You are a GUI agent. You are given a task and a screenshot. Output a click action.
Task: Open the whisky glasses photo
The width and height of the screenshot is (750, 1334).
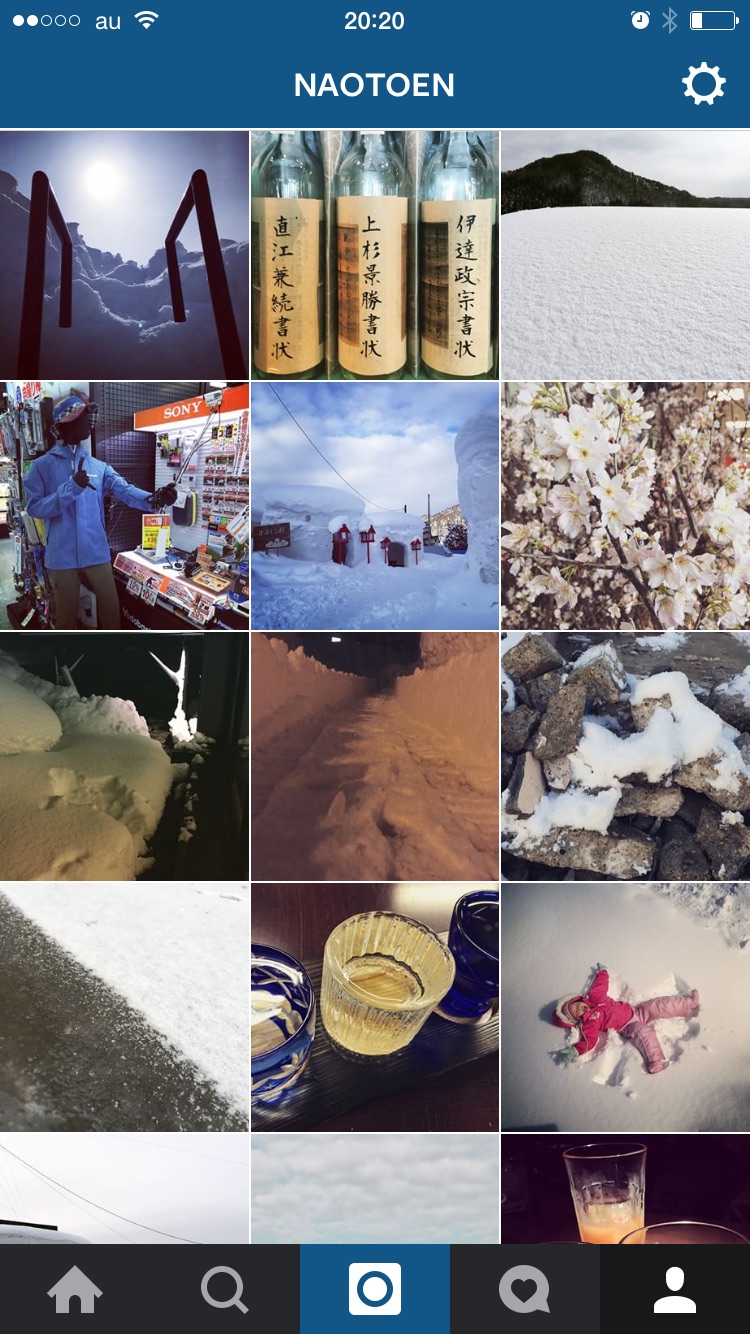[374, 1007]
